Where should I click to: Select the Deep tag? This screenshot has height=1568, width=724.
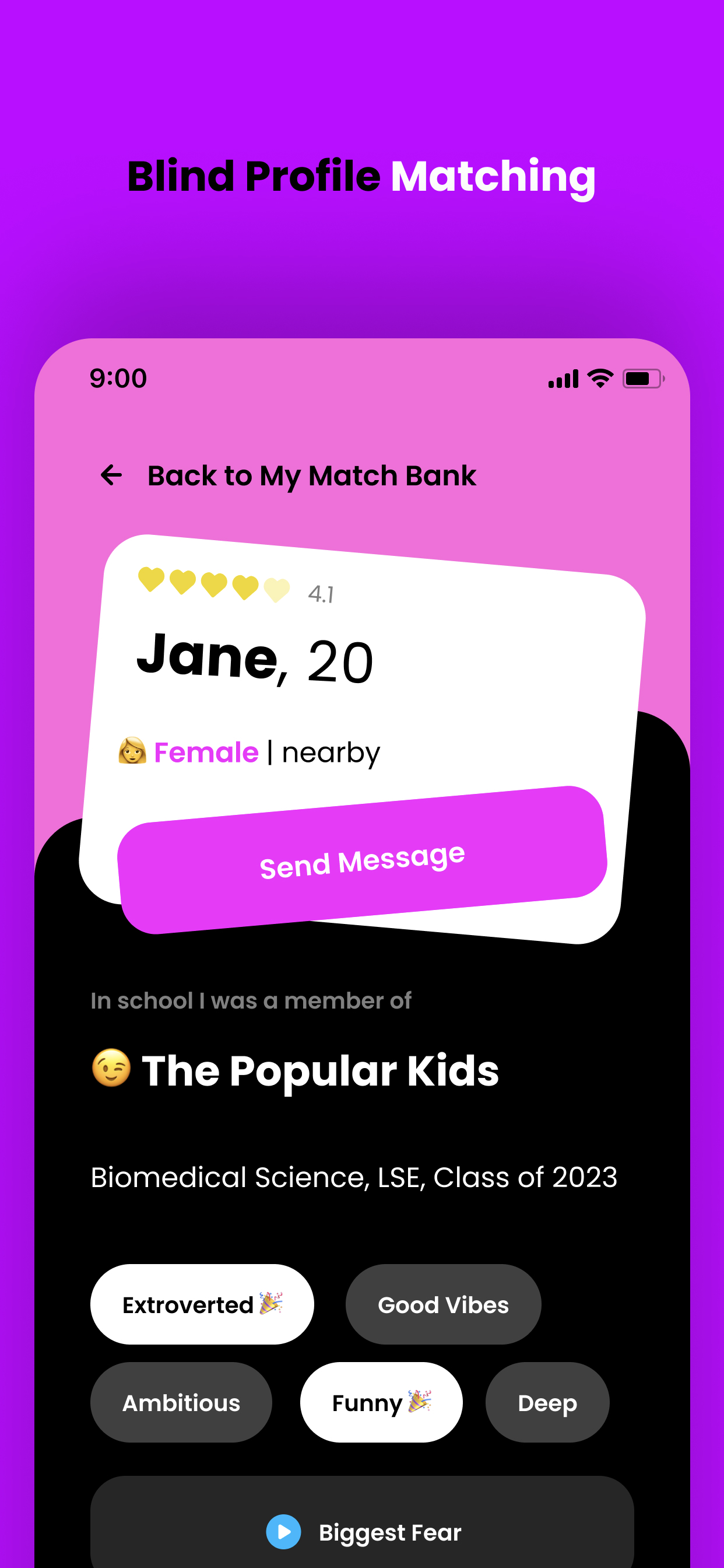(x=546, y=1402)
